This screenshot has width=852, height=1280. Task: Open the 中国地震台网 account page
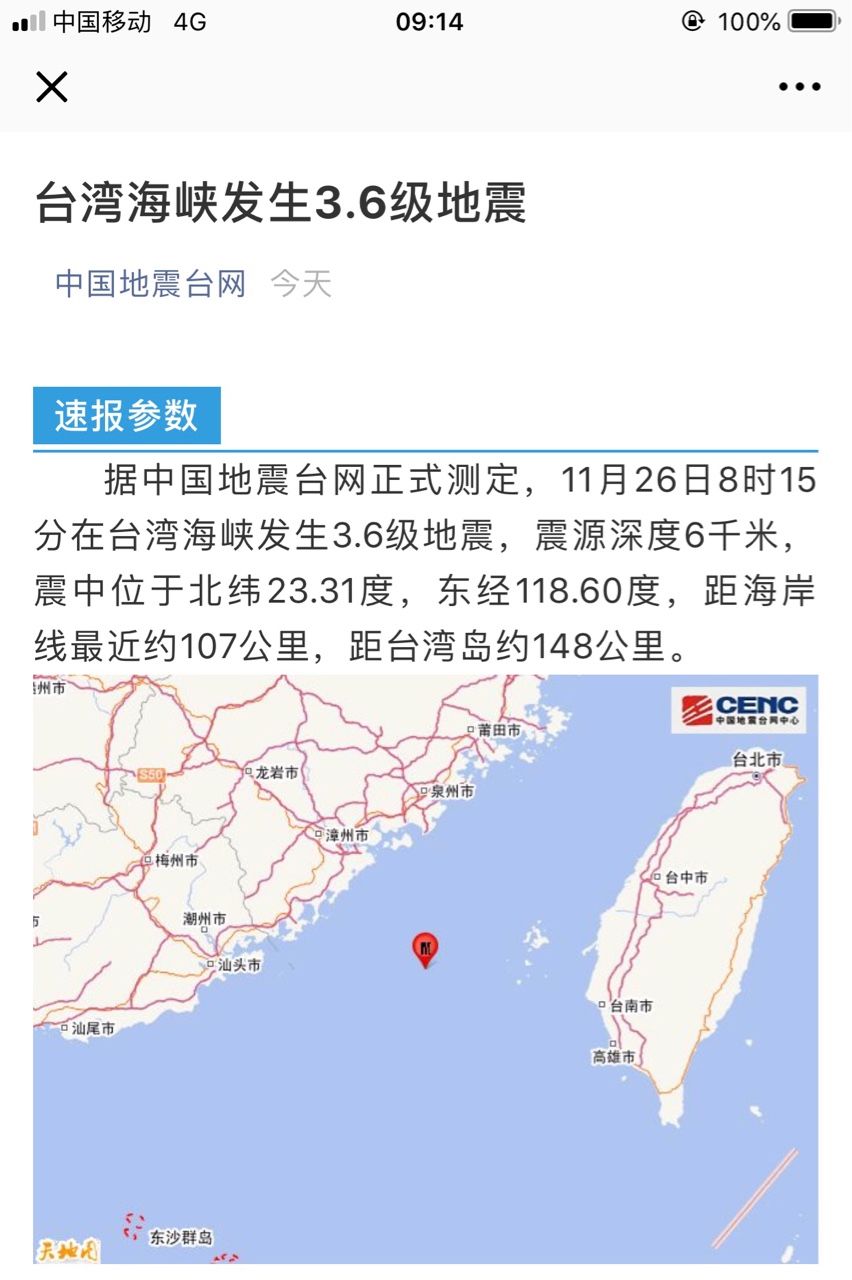click(x=151, y=284)
